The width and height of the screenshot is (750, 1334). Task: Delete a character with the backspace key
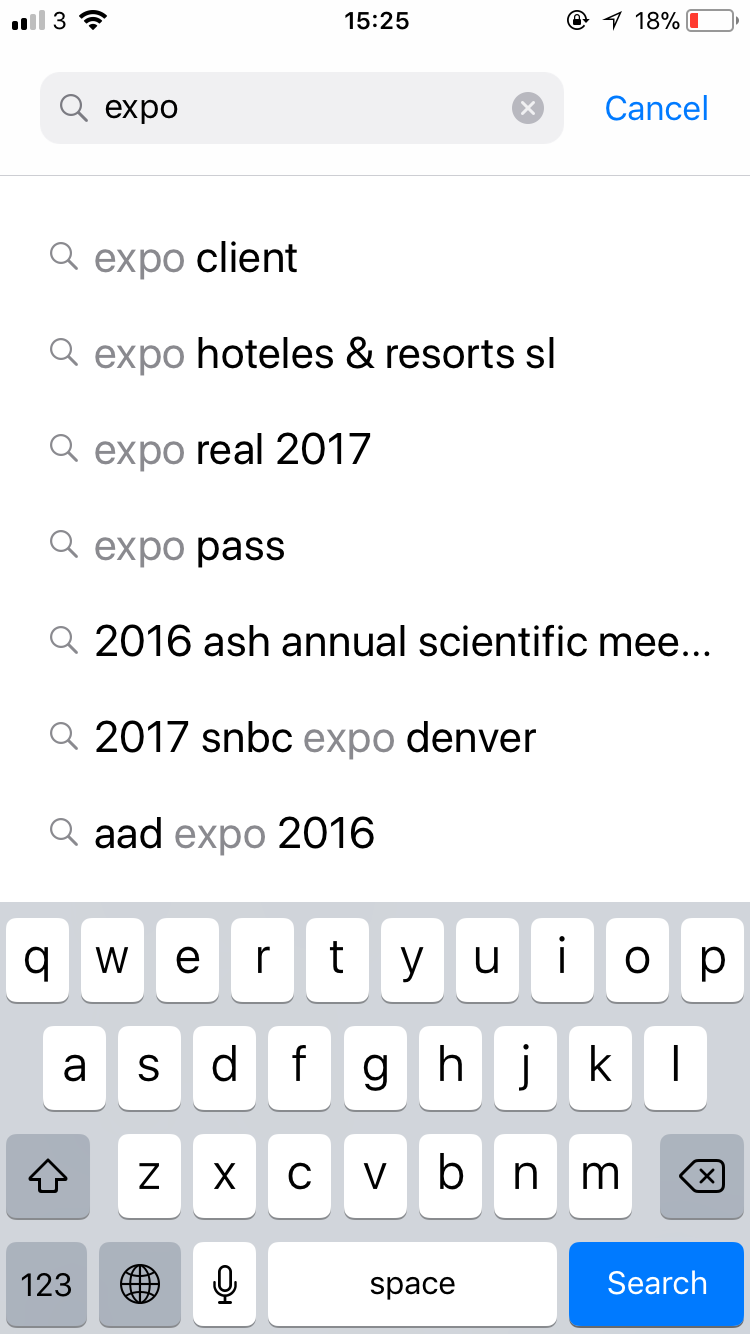[702, 1177]
